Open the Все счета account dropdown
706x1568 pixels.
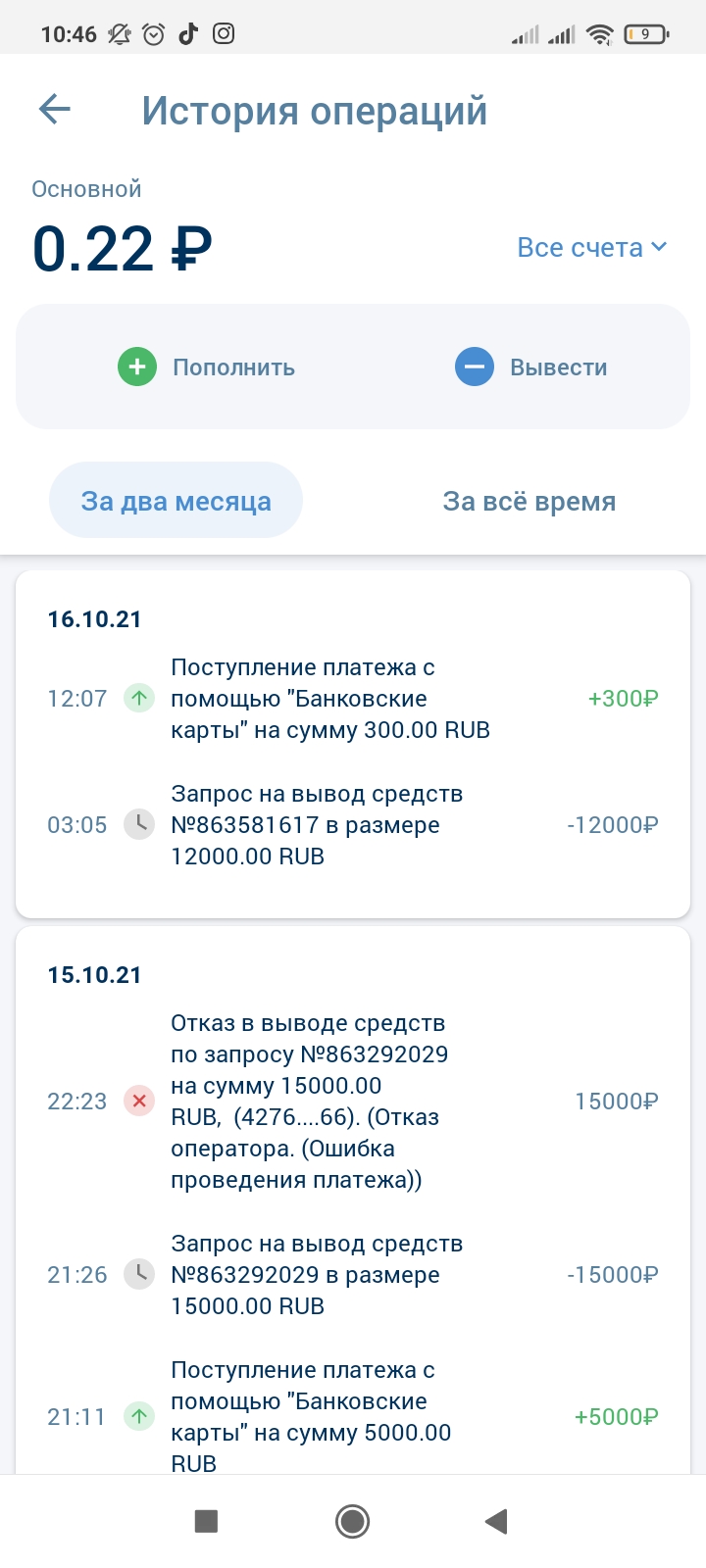591,248
